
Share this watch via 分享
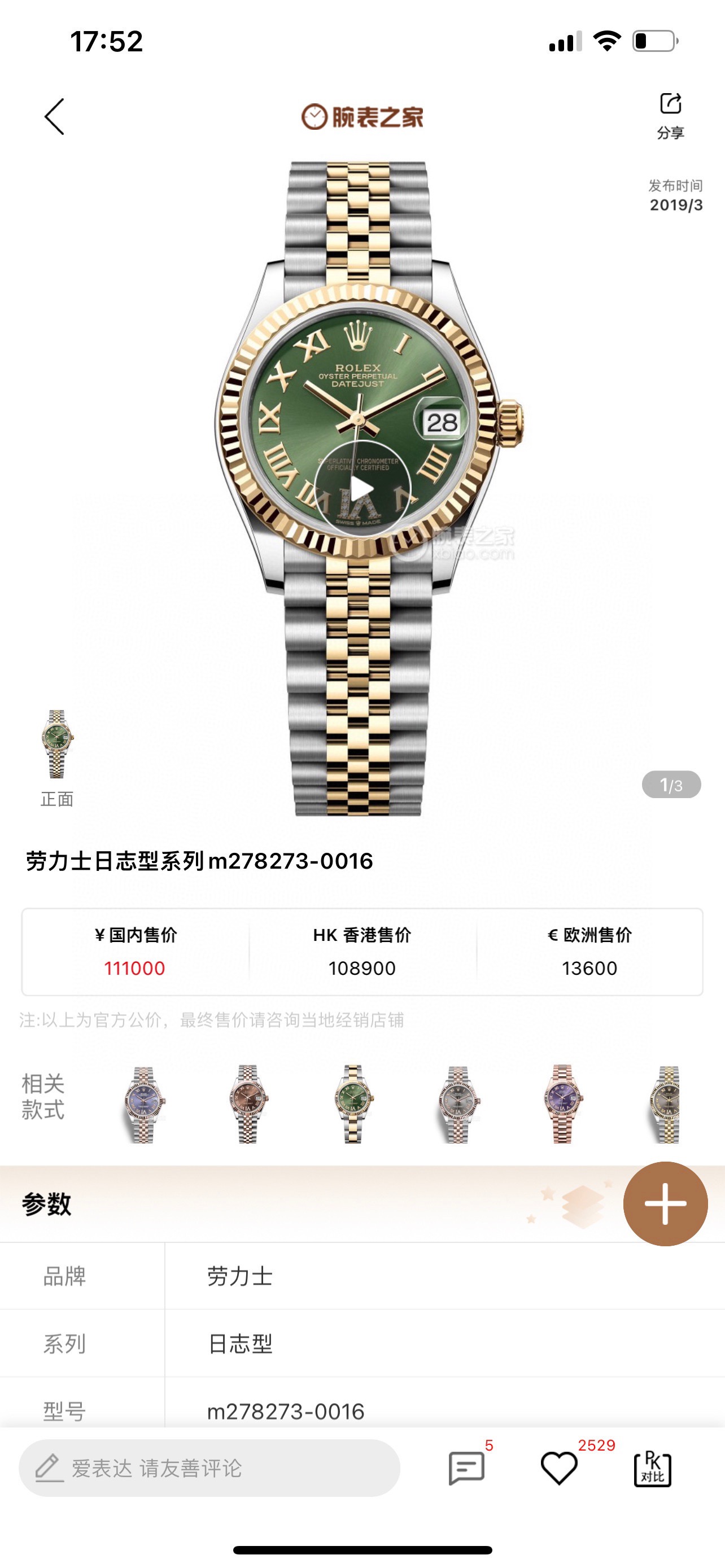click(x=670, y=115)
